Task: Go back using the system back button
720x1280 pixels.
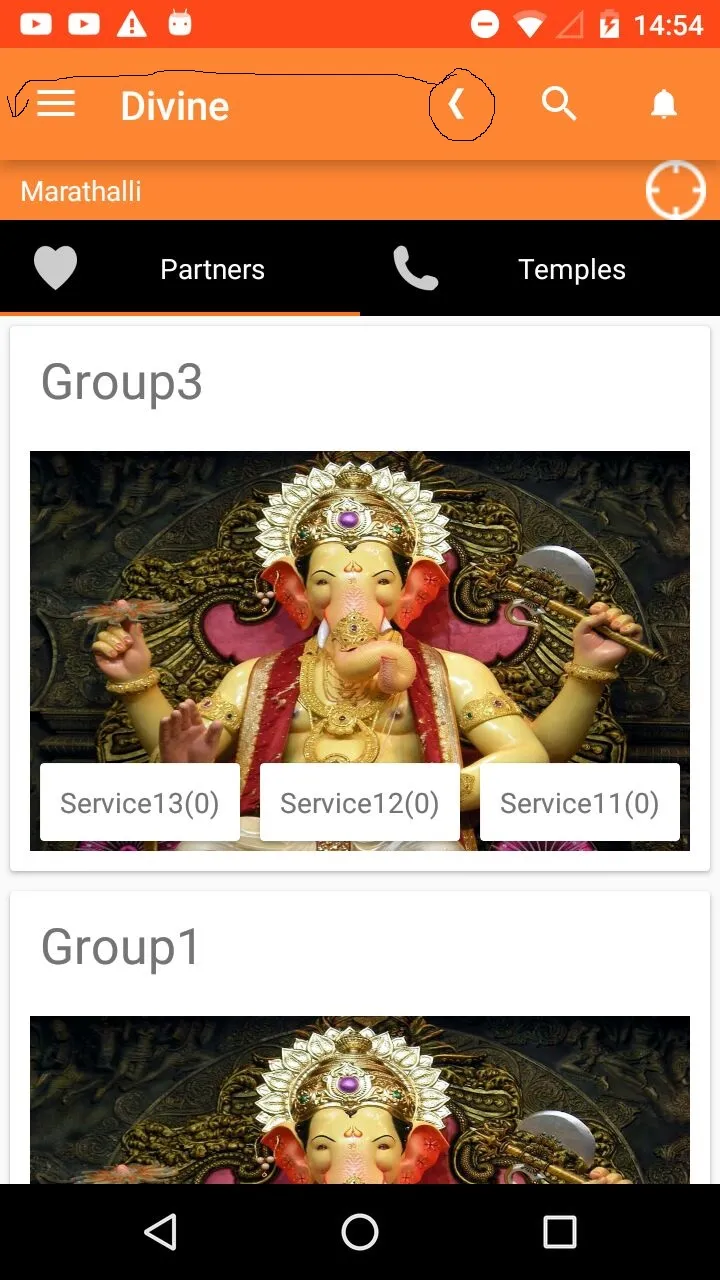Action: pos(161,1232)
